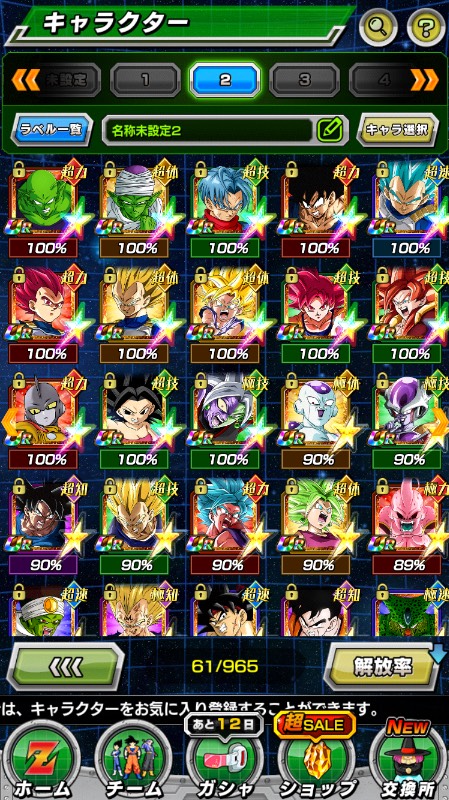
Task: Go to the ホーム tab
Action: click(x=42, y=761)
